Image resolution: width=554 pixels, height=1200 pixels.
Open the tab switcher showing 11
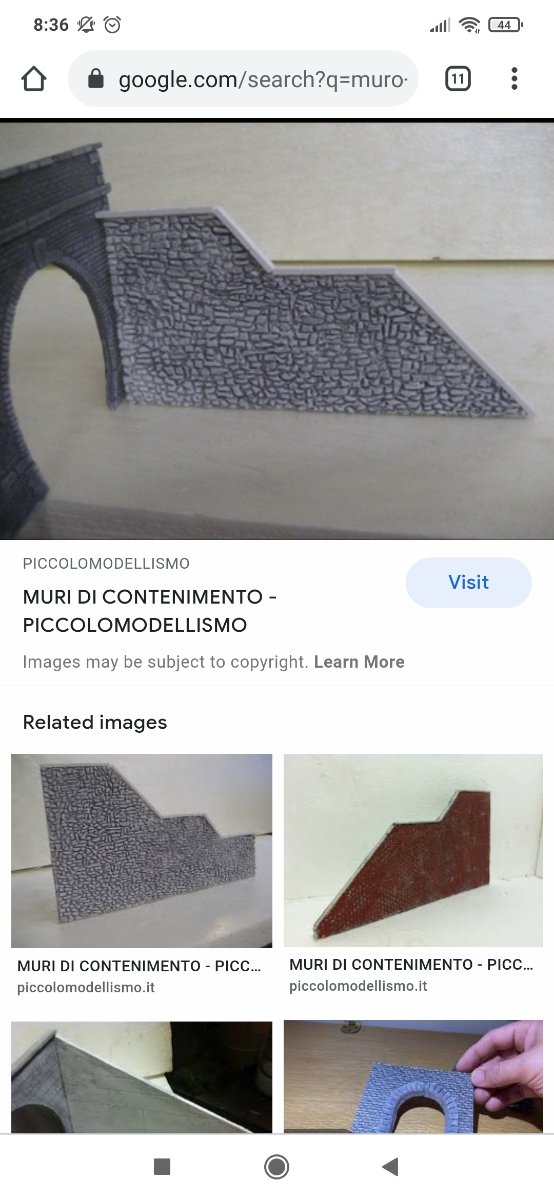click(x=458, y=79)
